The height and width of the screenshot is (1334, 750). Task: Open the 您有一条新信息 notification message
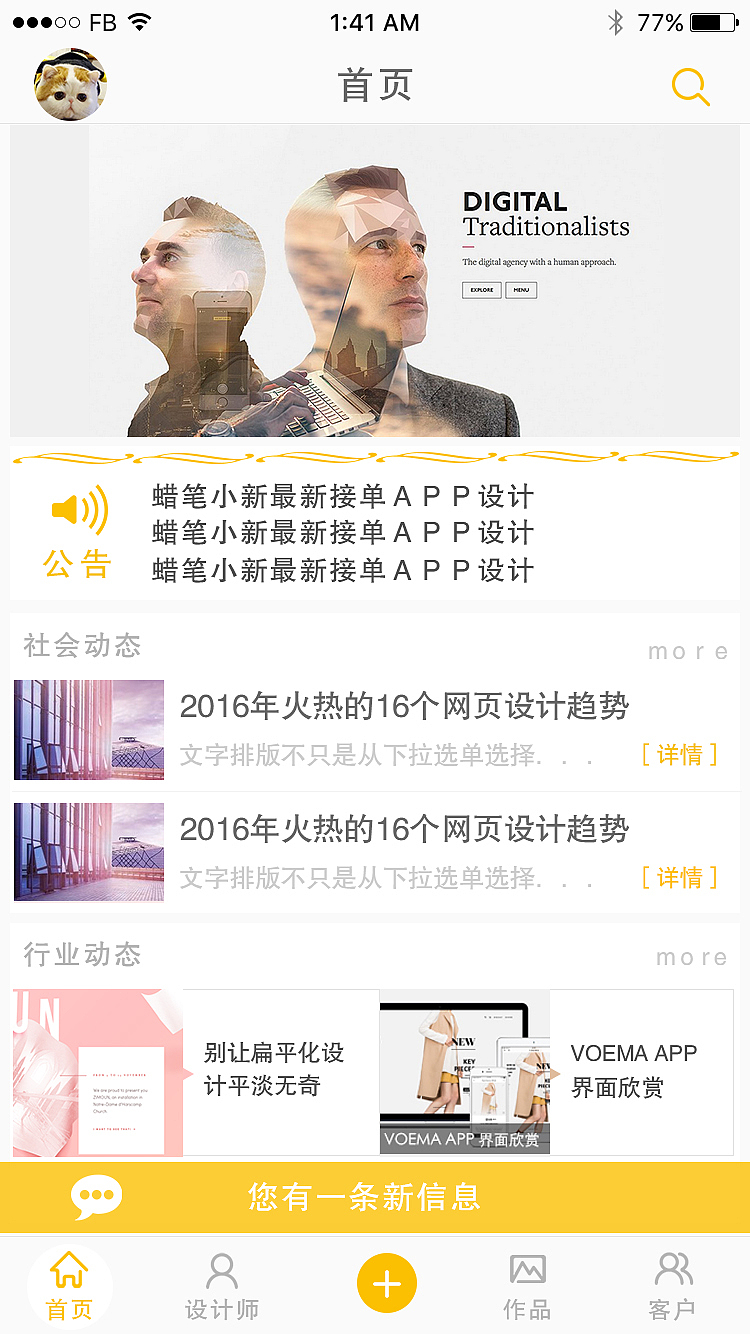pyautogui.click(x=365, y=1197)
